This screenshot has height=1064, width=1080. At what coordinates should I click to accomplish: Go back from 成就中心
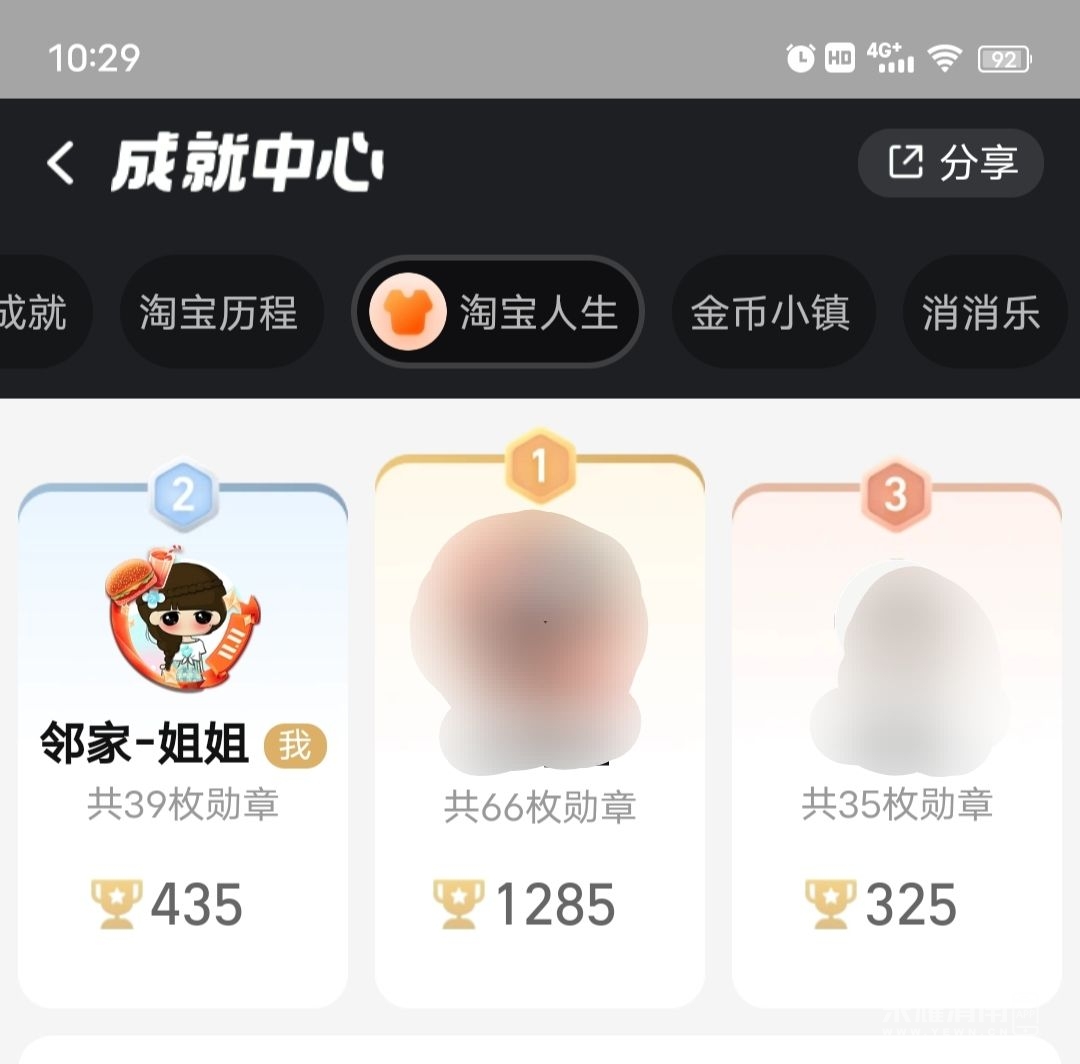[61, 163]
